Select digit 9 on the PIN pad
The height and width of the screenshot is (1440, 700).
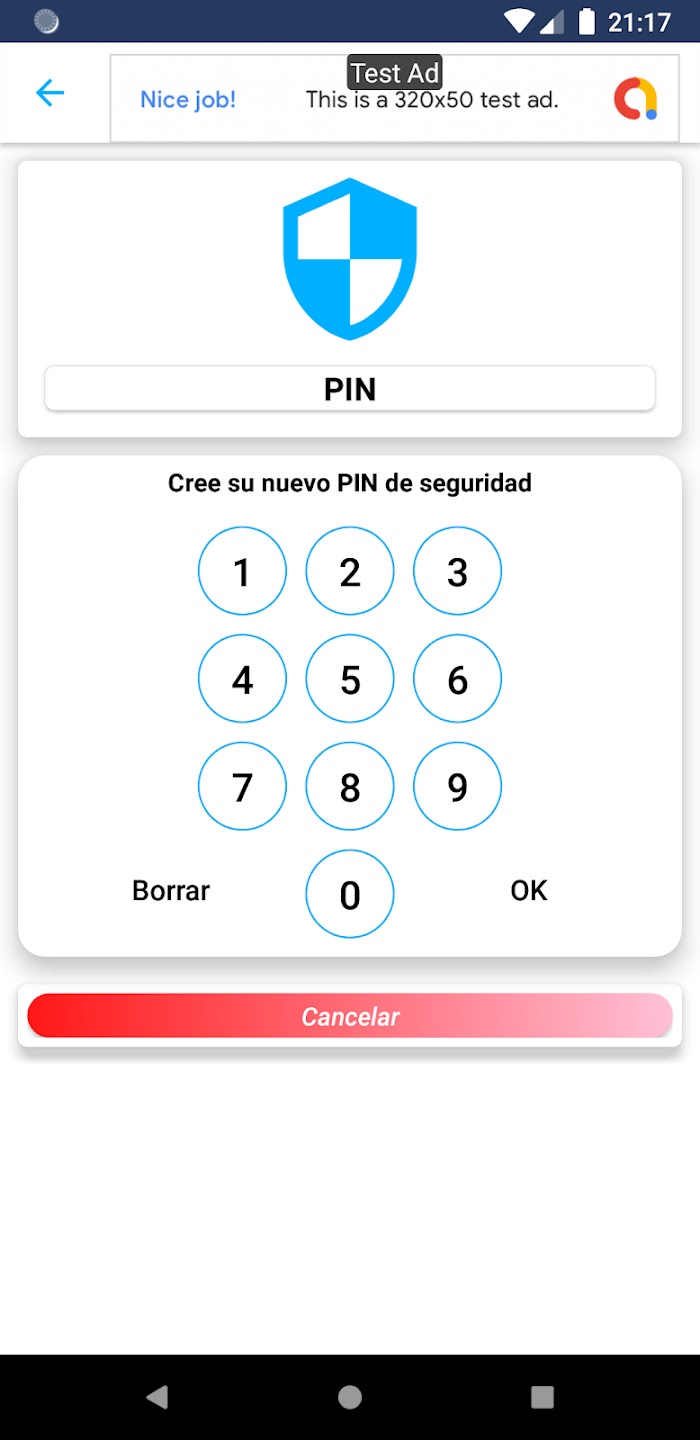457,786
